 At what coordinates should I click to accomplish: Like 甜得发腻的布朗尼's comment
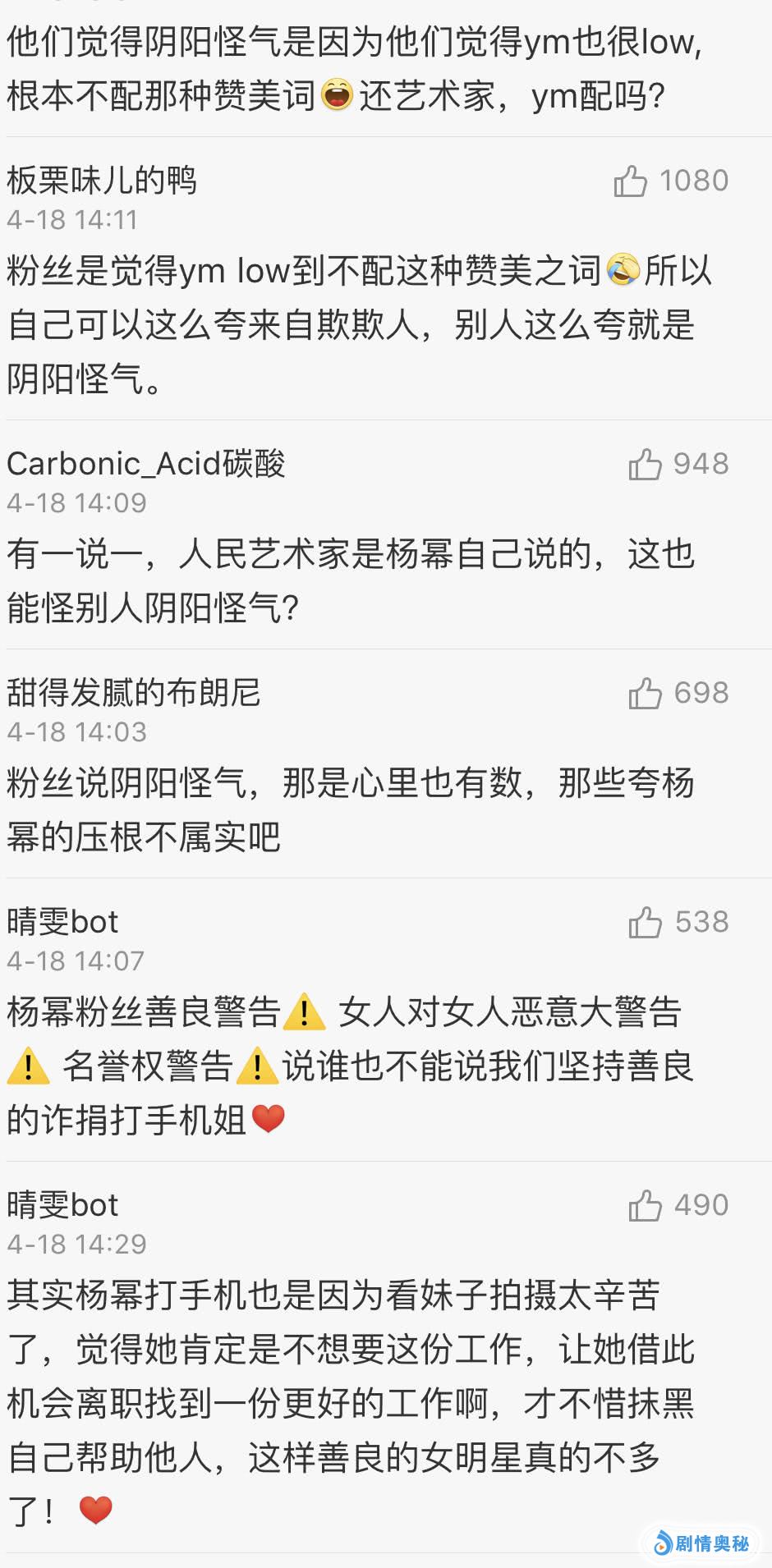pos(645,693)
